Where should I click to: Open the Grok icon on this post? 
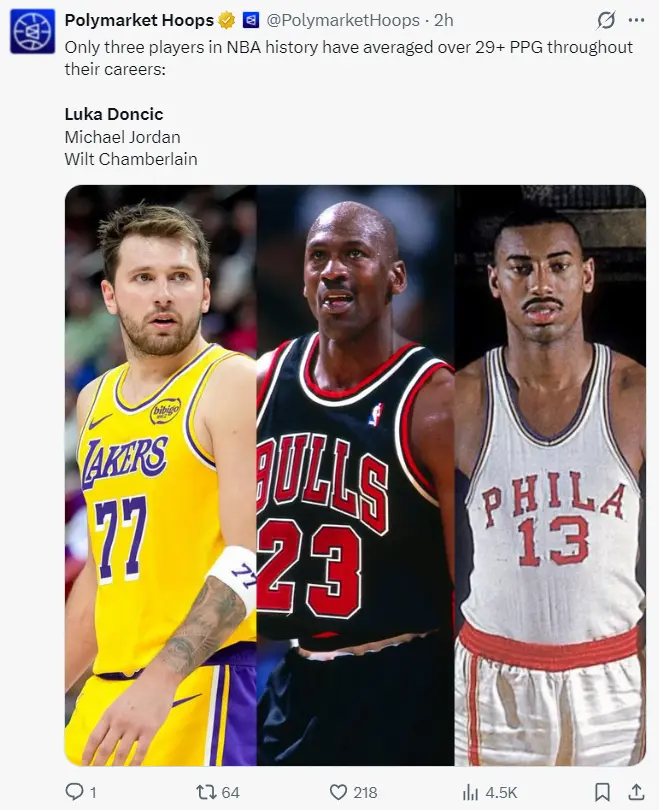pos(605,20)
